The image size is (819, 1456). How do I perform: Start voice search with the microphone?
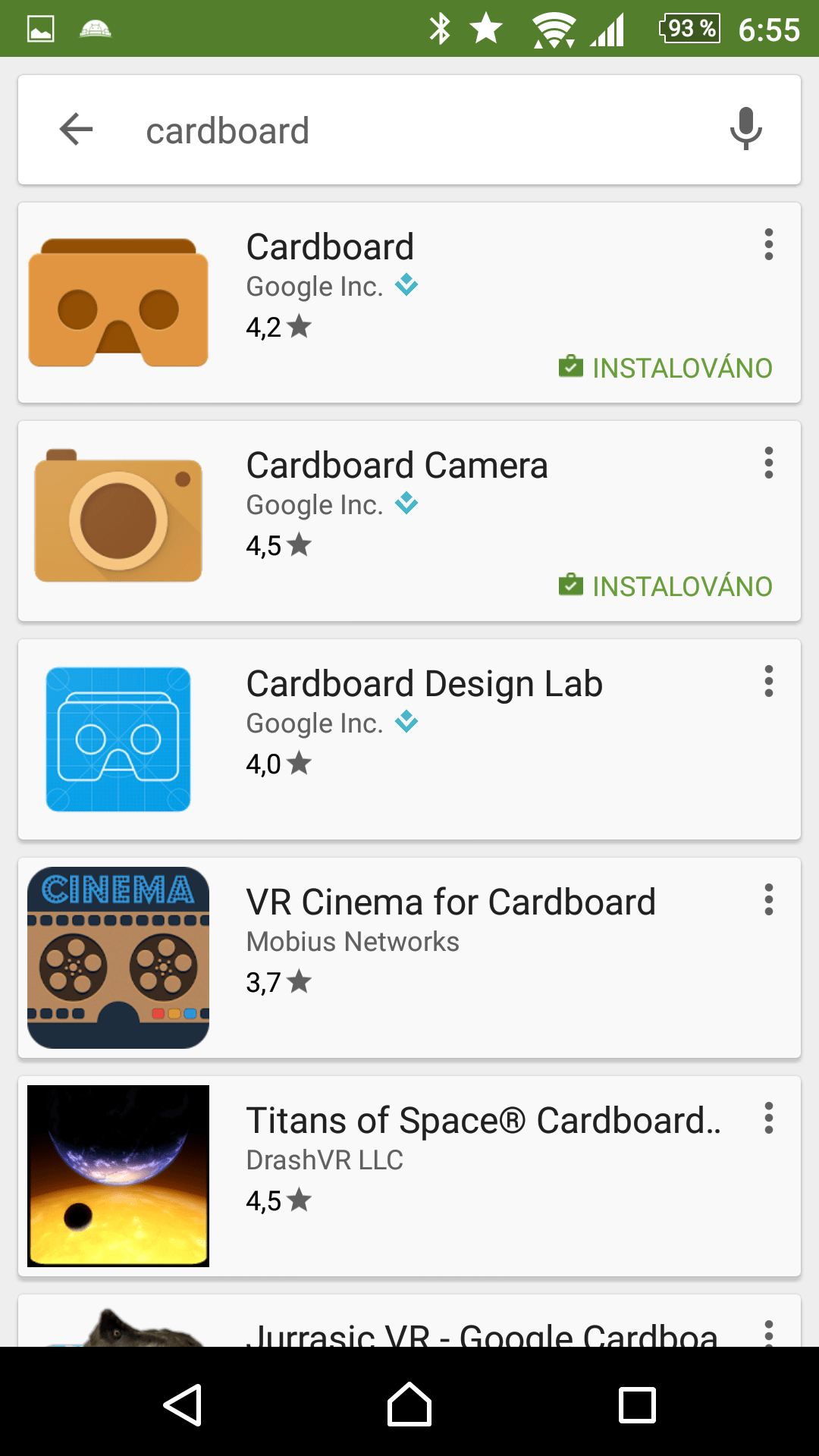pos(746,129)
